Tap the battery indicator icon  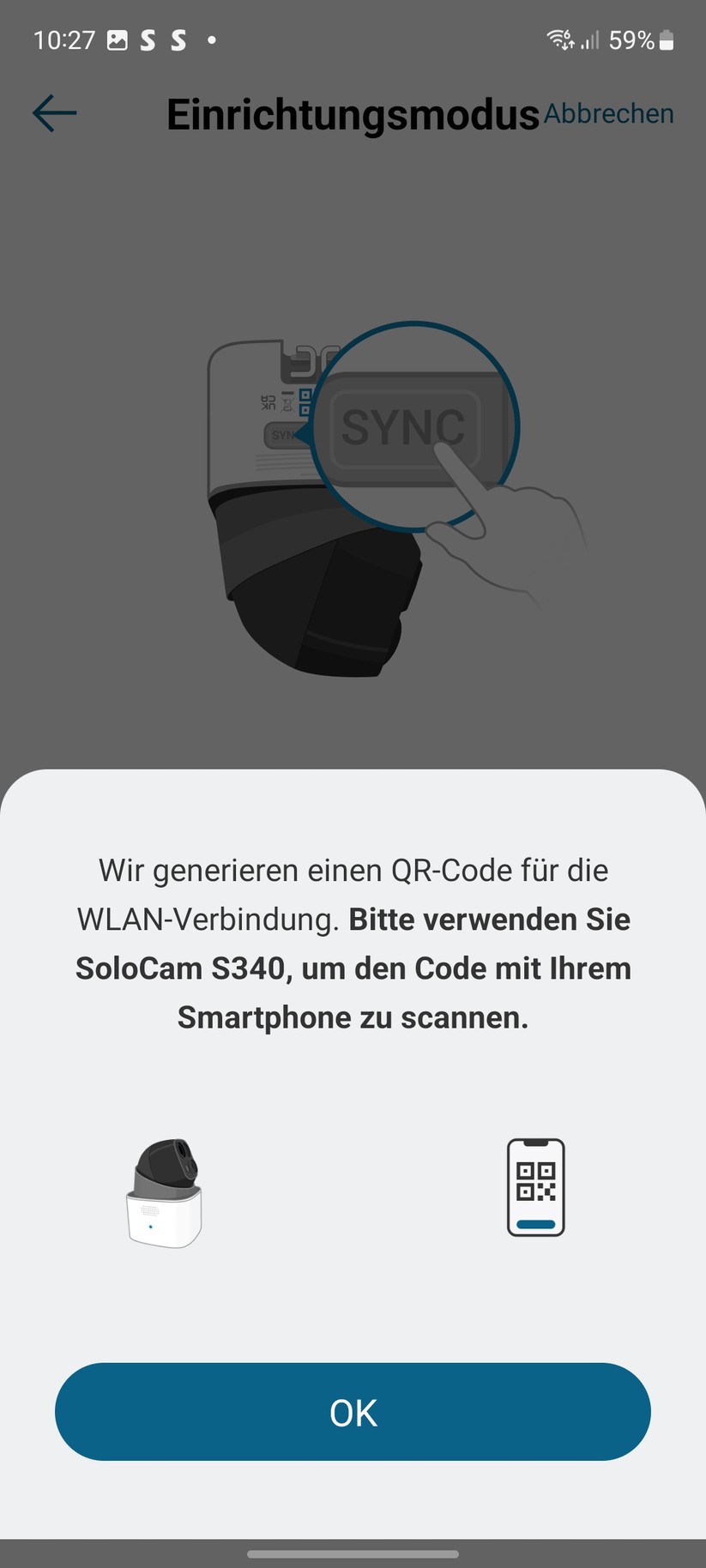[x=667, y=39]
